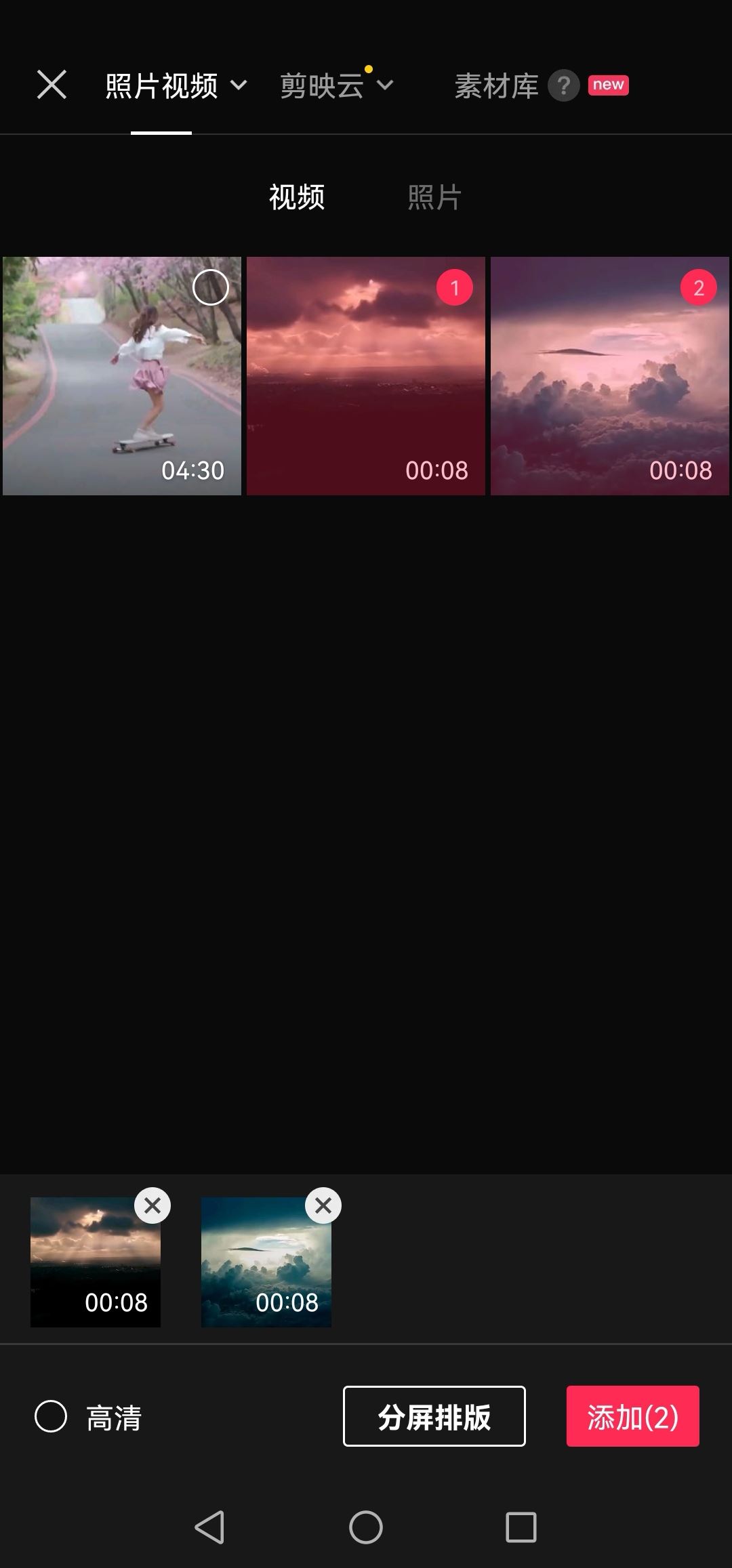Image resolution: width=732 pixels, height=1568 pixels.
Task: Tap the 分屏排版 button
Action: (x=434, y=1416)
